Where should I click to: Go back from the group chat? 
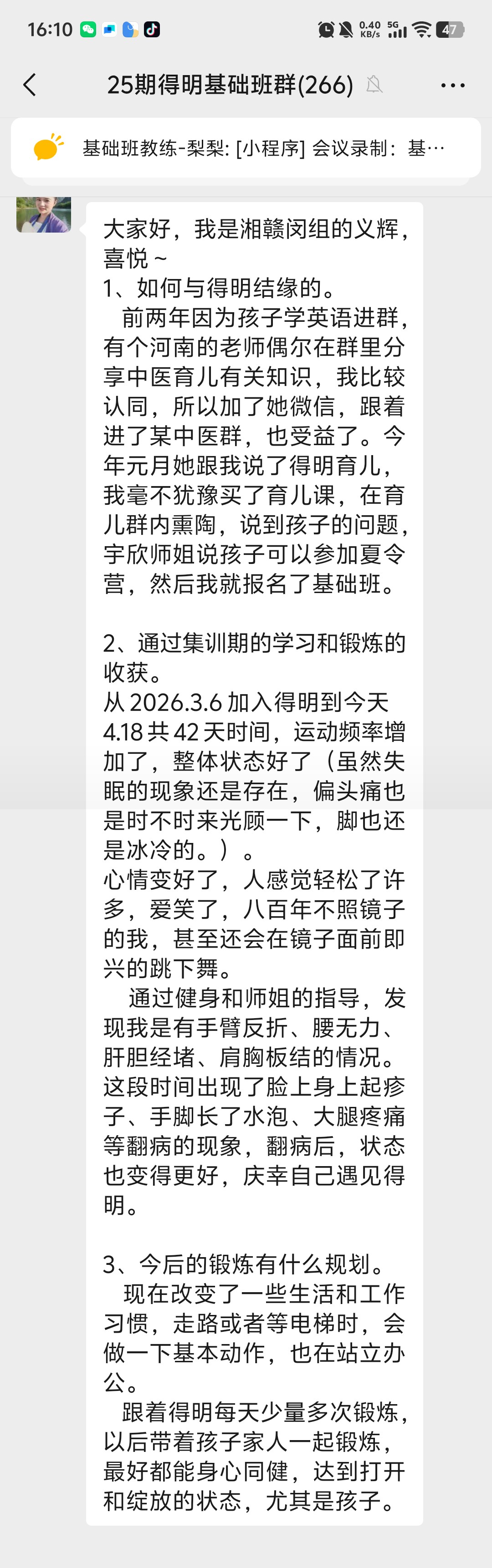pos(30,85)
